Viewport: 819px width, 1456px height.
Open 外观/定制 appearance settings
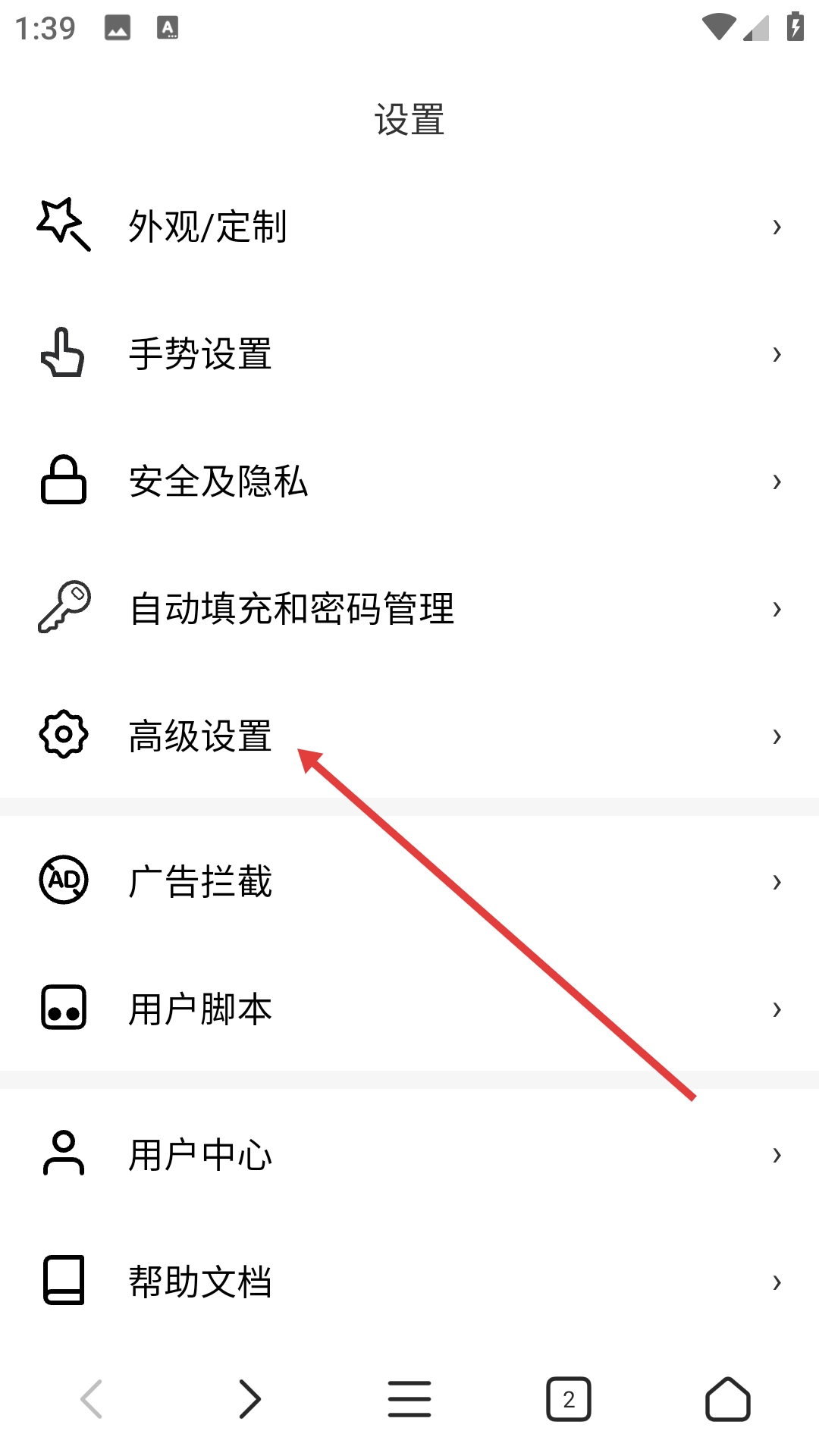[x=208, y=227]
